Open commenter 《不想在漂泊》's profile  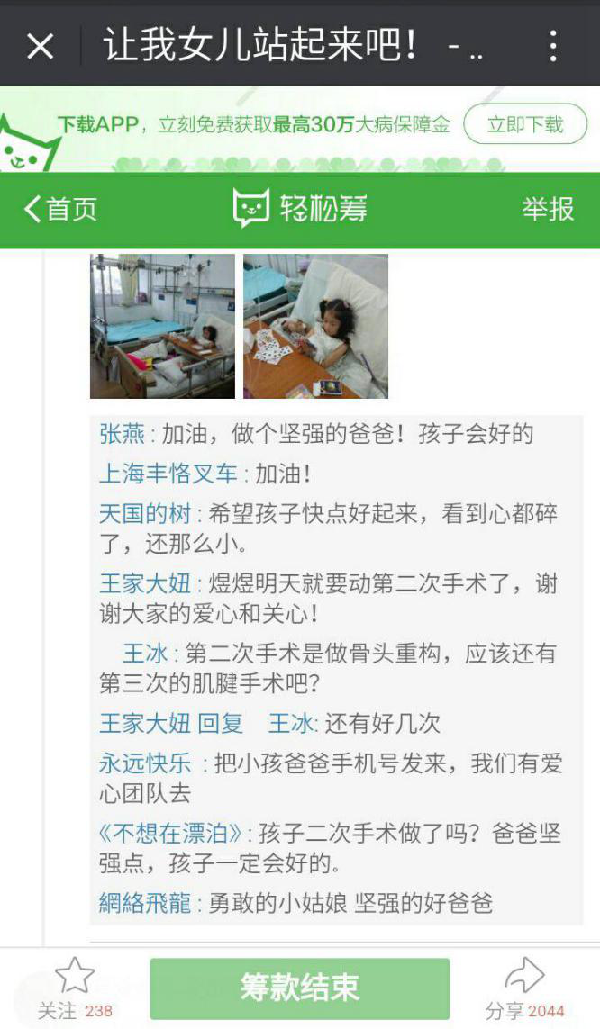click(172, 833)
